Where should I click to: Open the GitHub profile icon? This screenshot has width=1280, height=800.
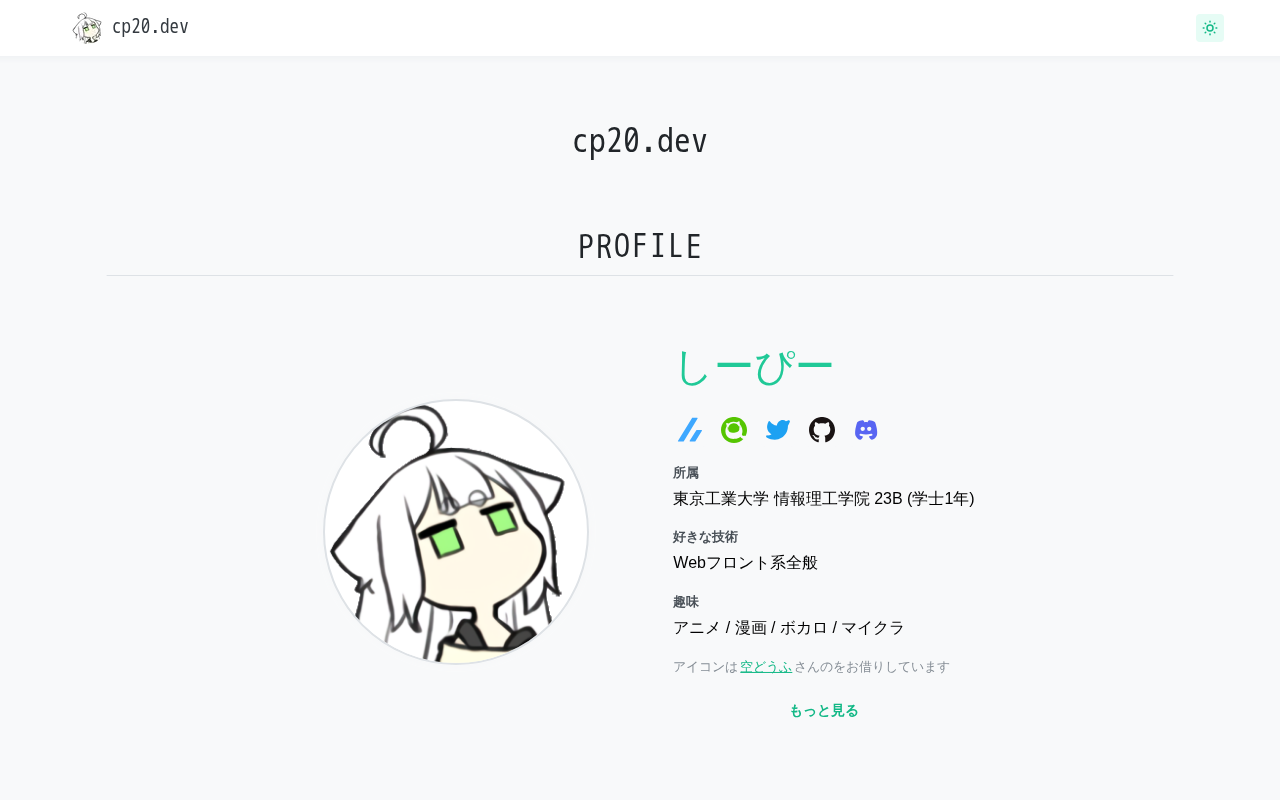coord(822,430)
